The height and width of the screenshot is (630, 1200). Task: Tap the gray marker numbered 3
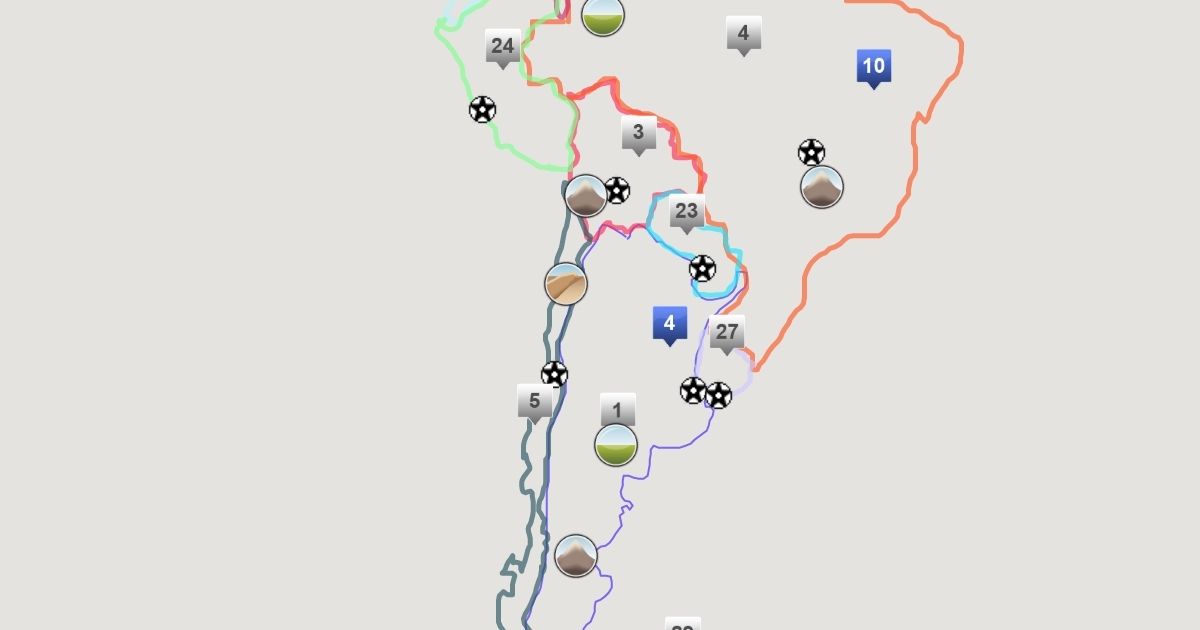click(638, 133)
